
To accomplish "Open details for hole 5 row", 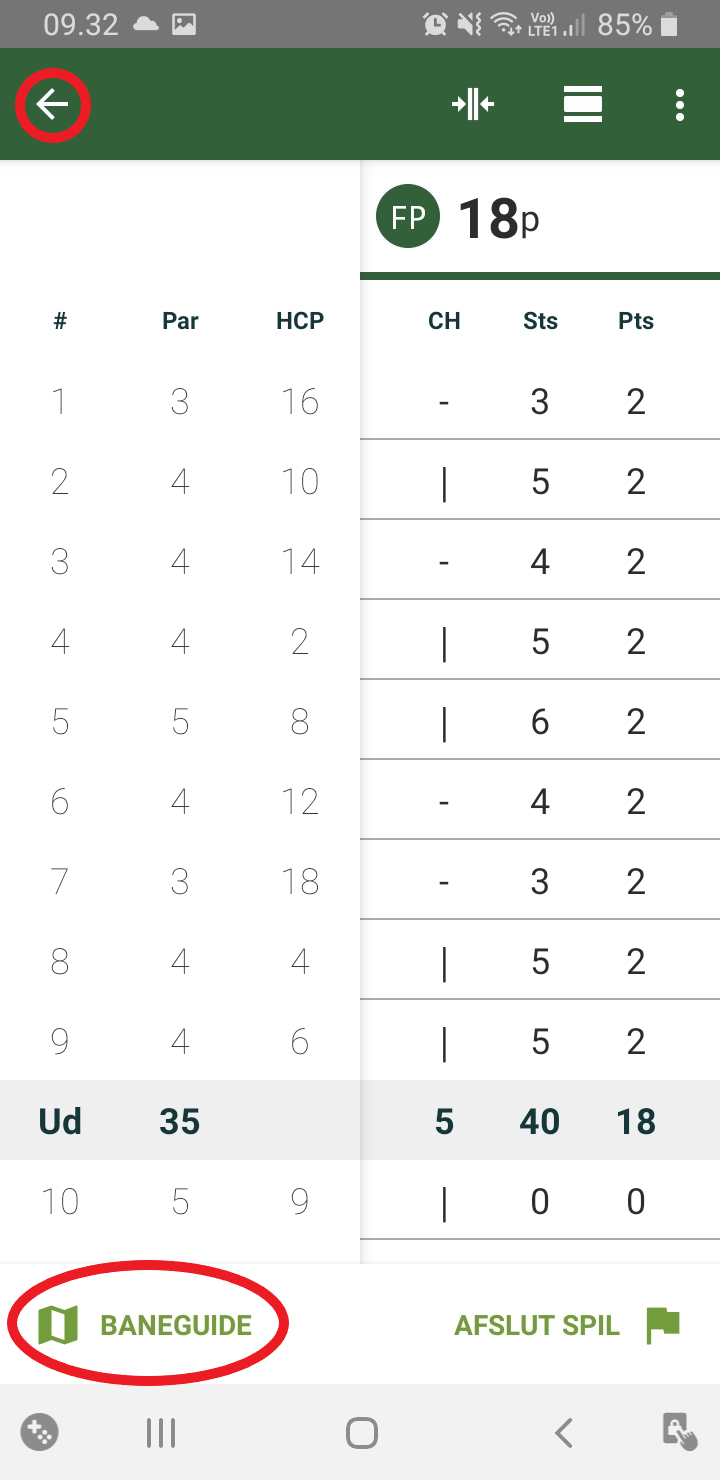I will (180, 721).
